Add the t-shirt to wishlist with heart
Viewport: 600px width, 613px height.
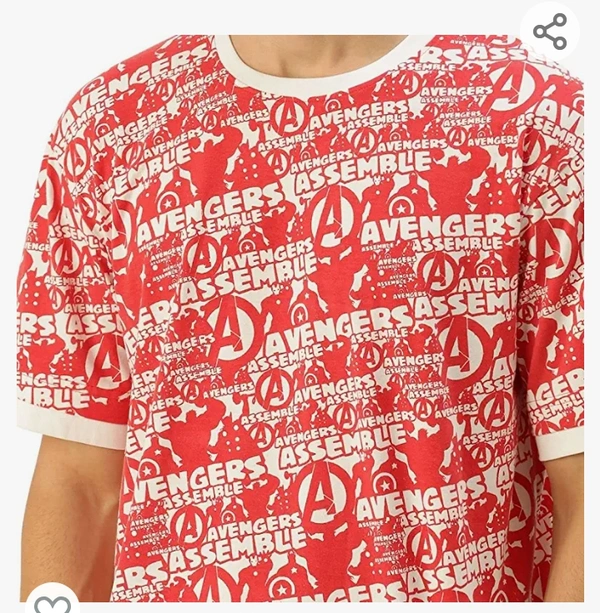pos(52,602)
